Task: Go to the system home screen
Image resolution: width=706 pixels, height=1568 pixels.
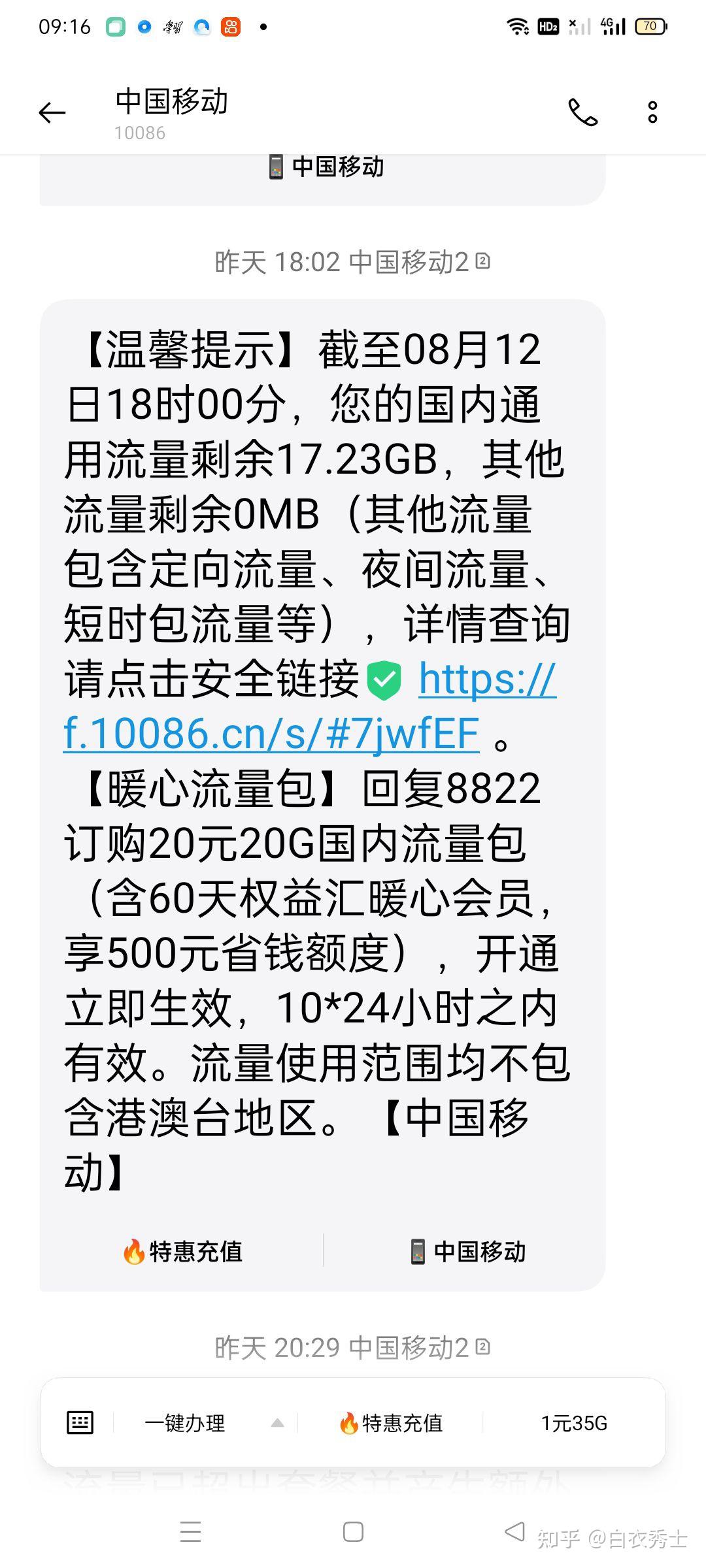Action: pyautogui.click(x=353, y=1531)
